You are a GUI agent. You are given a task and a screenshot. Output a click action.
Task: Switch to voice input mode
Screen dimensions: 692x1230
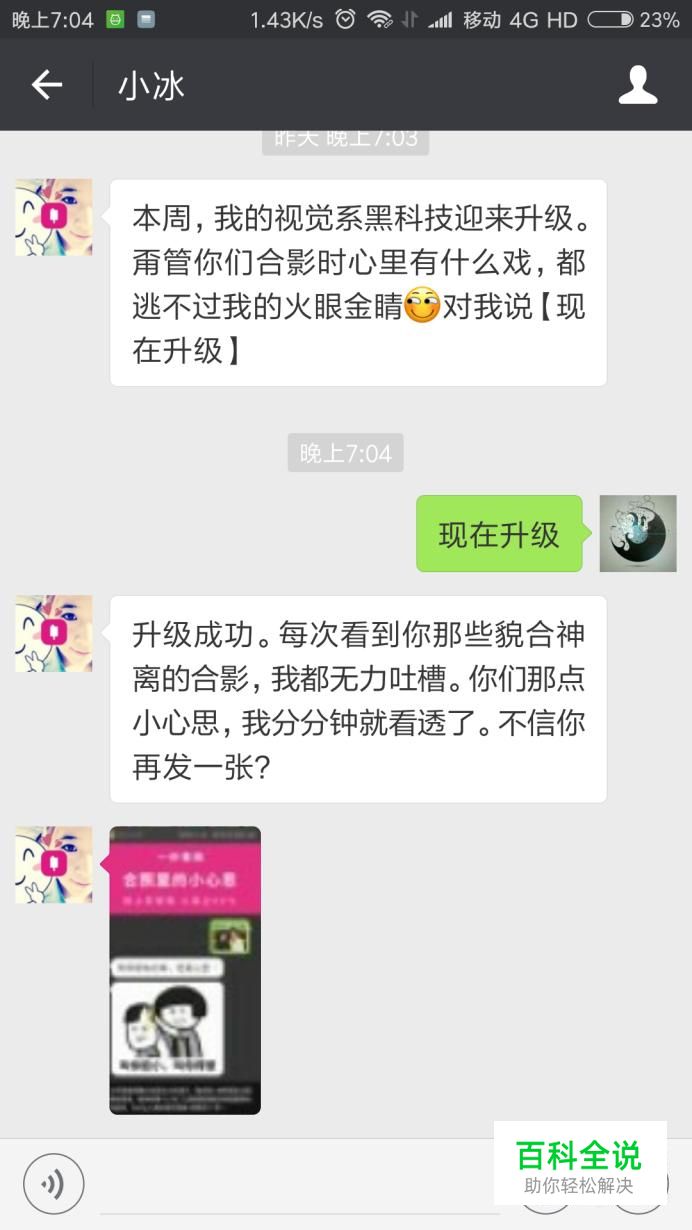click(x=53, y=1184)
